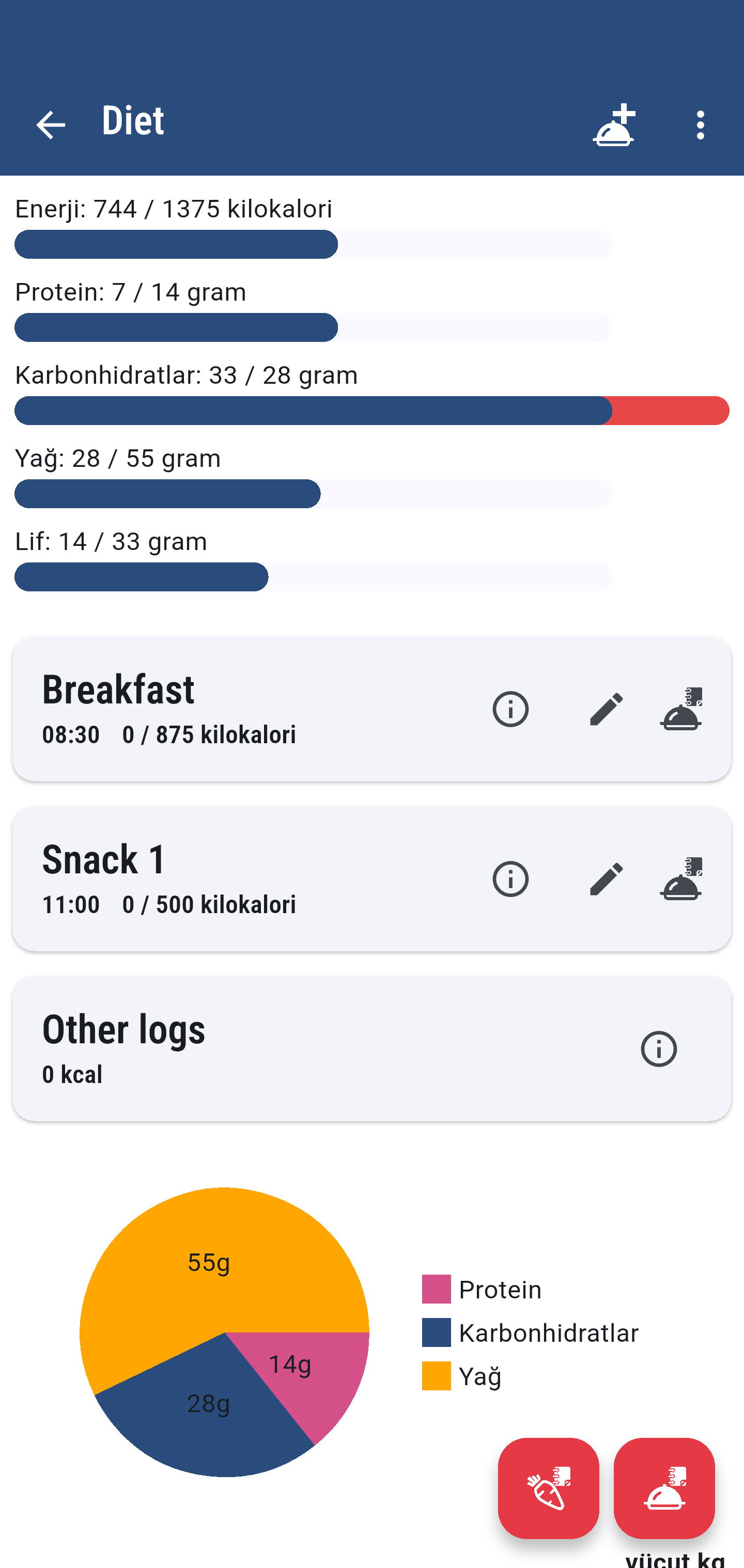Edit the Breakfast meal
The width and height of the screenshot is (744, 1568).
[607, 709]
